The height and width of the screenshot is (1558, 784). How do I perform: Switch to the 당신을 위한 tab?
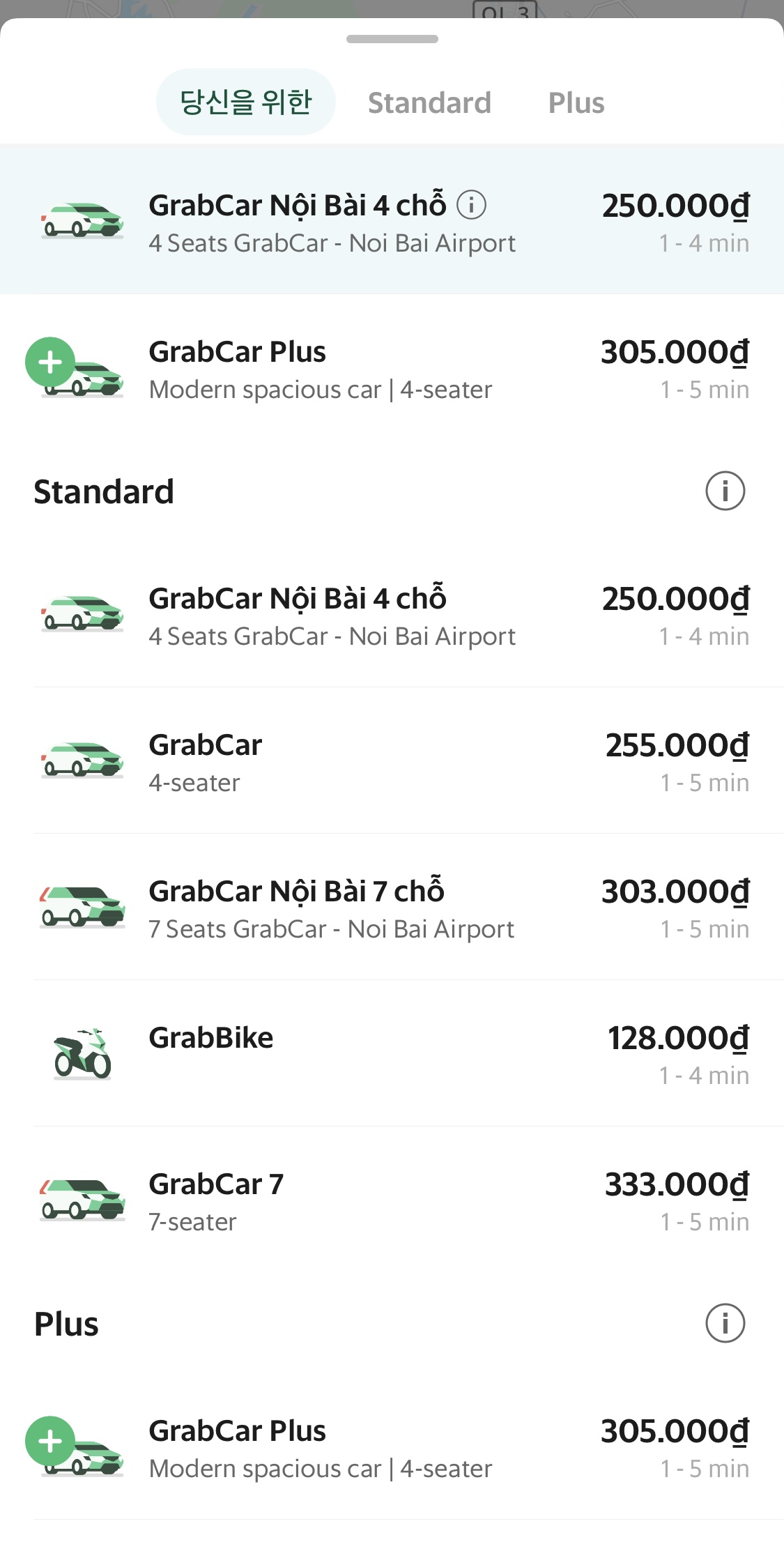[x=245, y=102]
